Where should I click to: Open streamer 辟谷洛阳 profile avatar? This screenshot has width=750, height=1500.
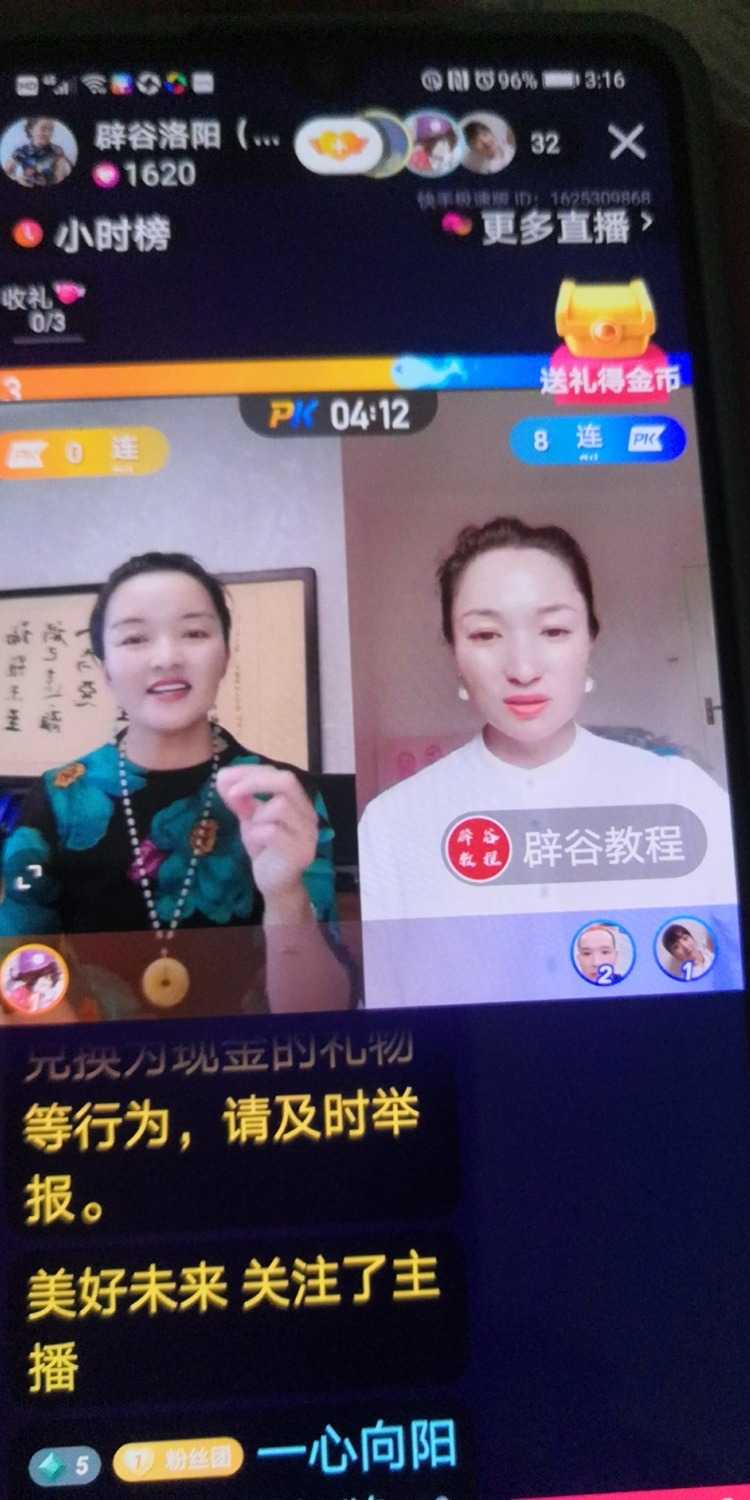click(39, 153)
